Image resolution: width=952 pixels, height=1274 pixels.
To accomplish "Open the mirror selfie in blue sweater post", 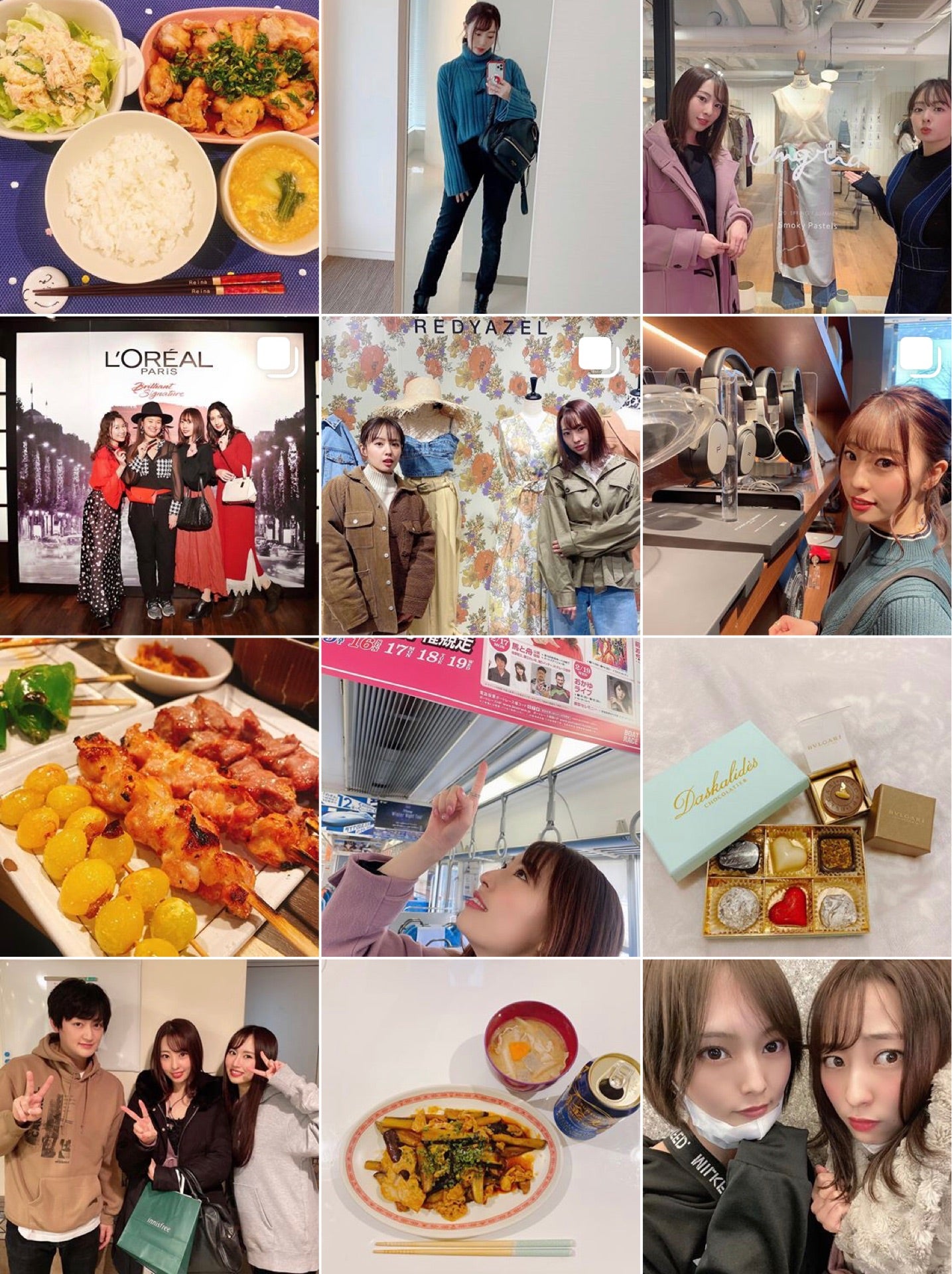I will pos(481,157).
